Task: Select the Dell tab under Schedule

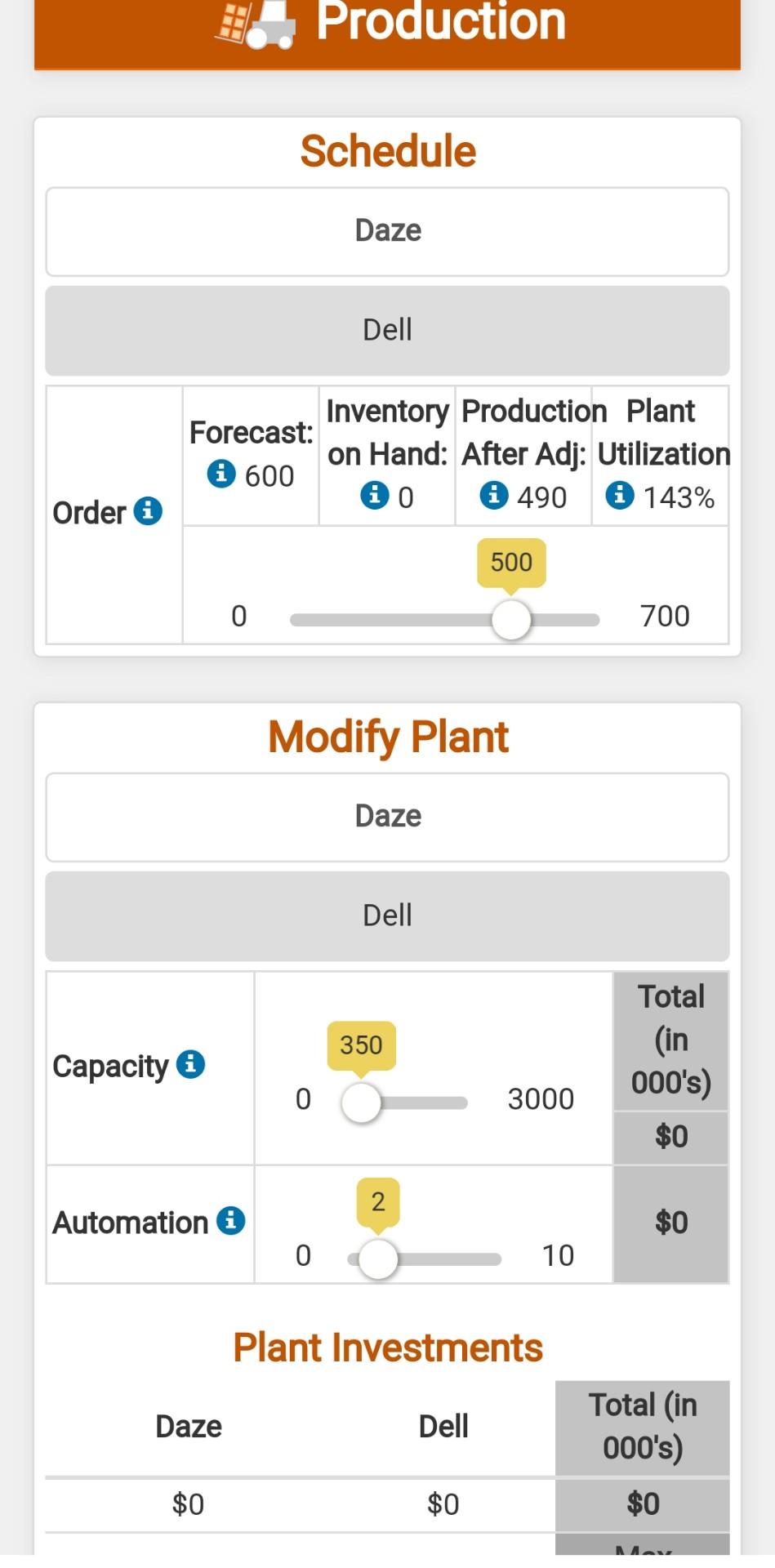Action: (x=387, y=331)
